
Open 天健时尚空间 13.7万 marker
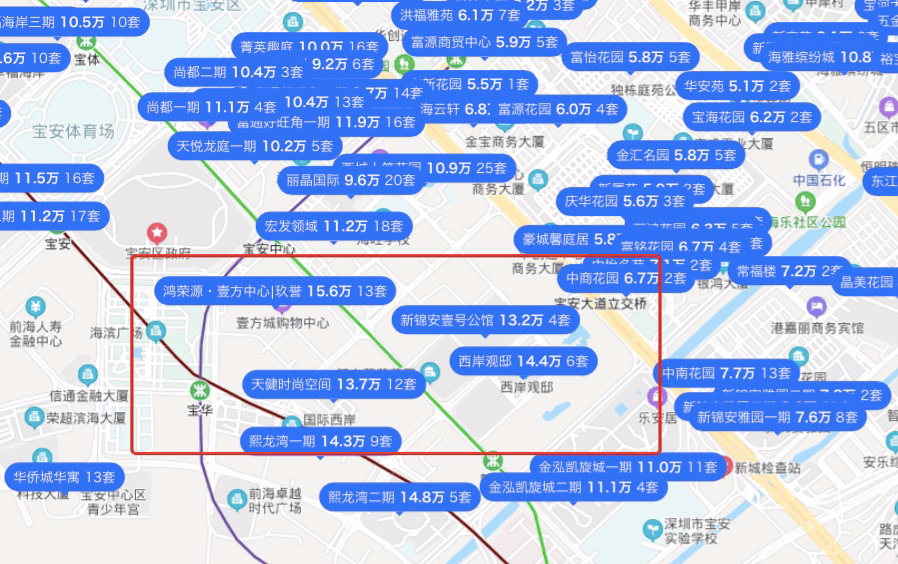click(333, 384)
